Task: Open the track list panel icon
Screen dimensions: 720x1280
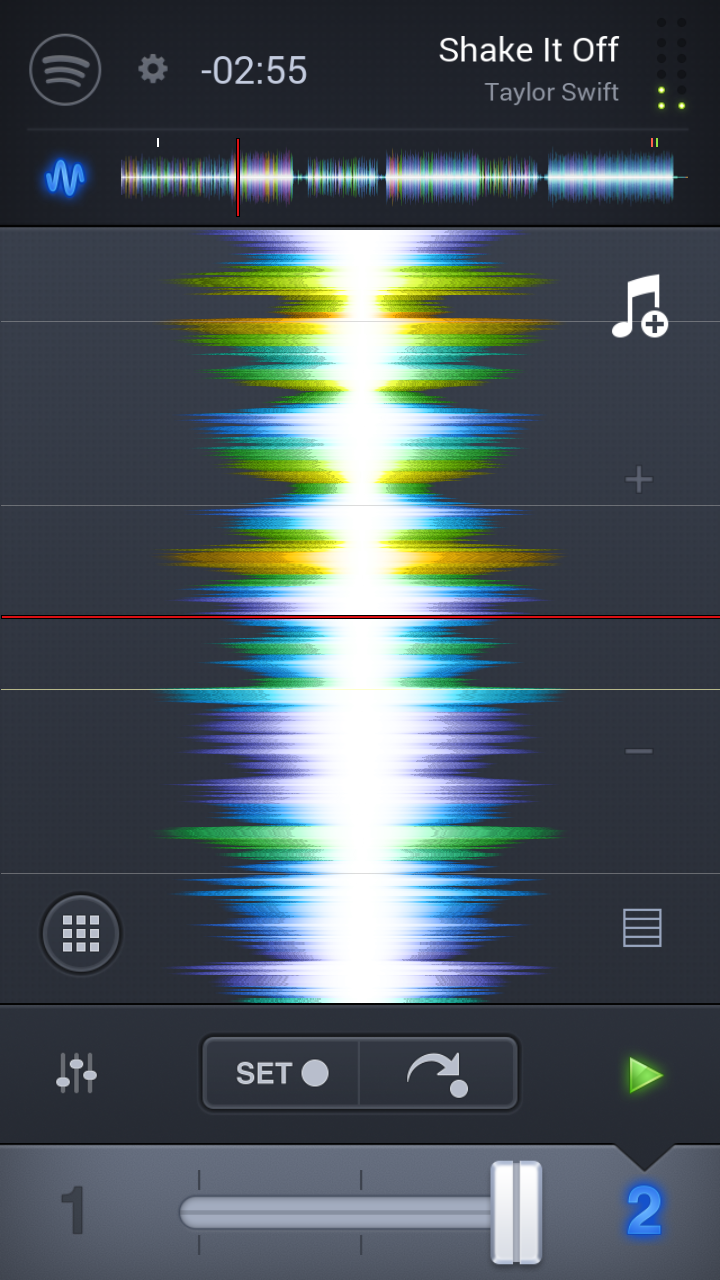Action: point(640,928)
